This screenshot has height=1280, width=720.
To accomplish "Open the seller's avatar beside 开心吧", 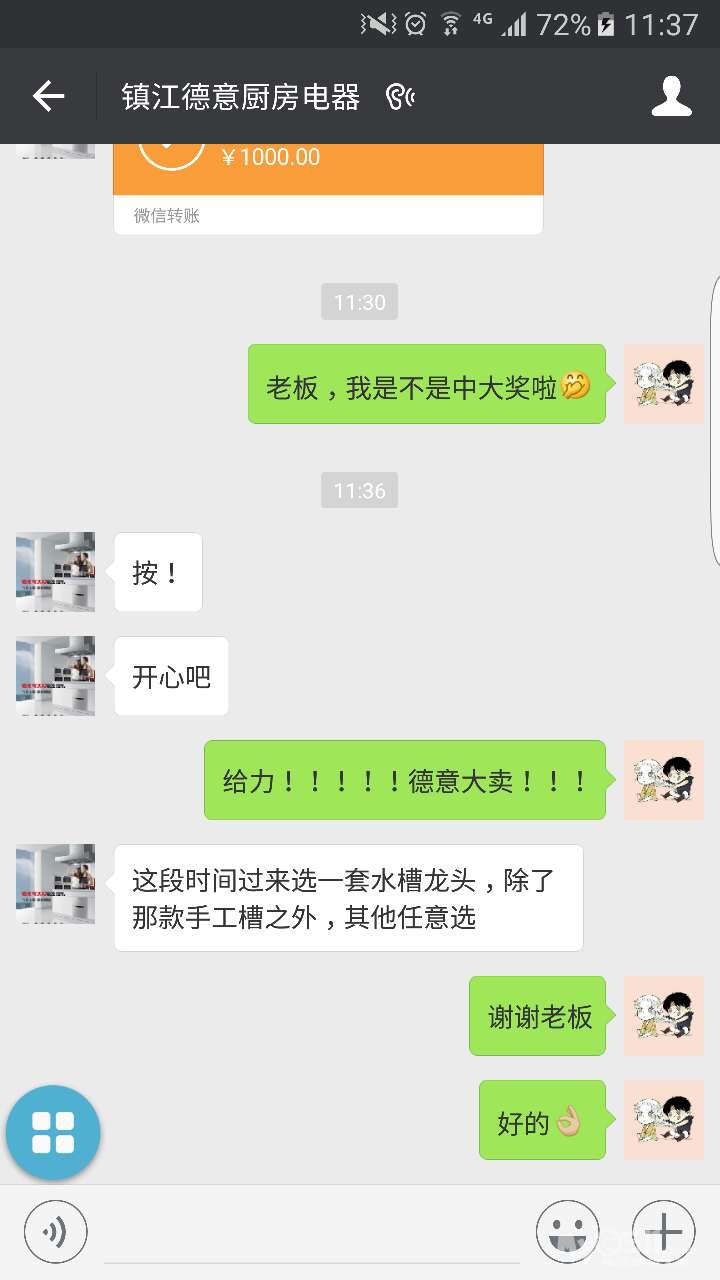I will pos(56,676).
